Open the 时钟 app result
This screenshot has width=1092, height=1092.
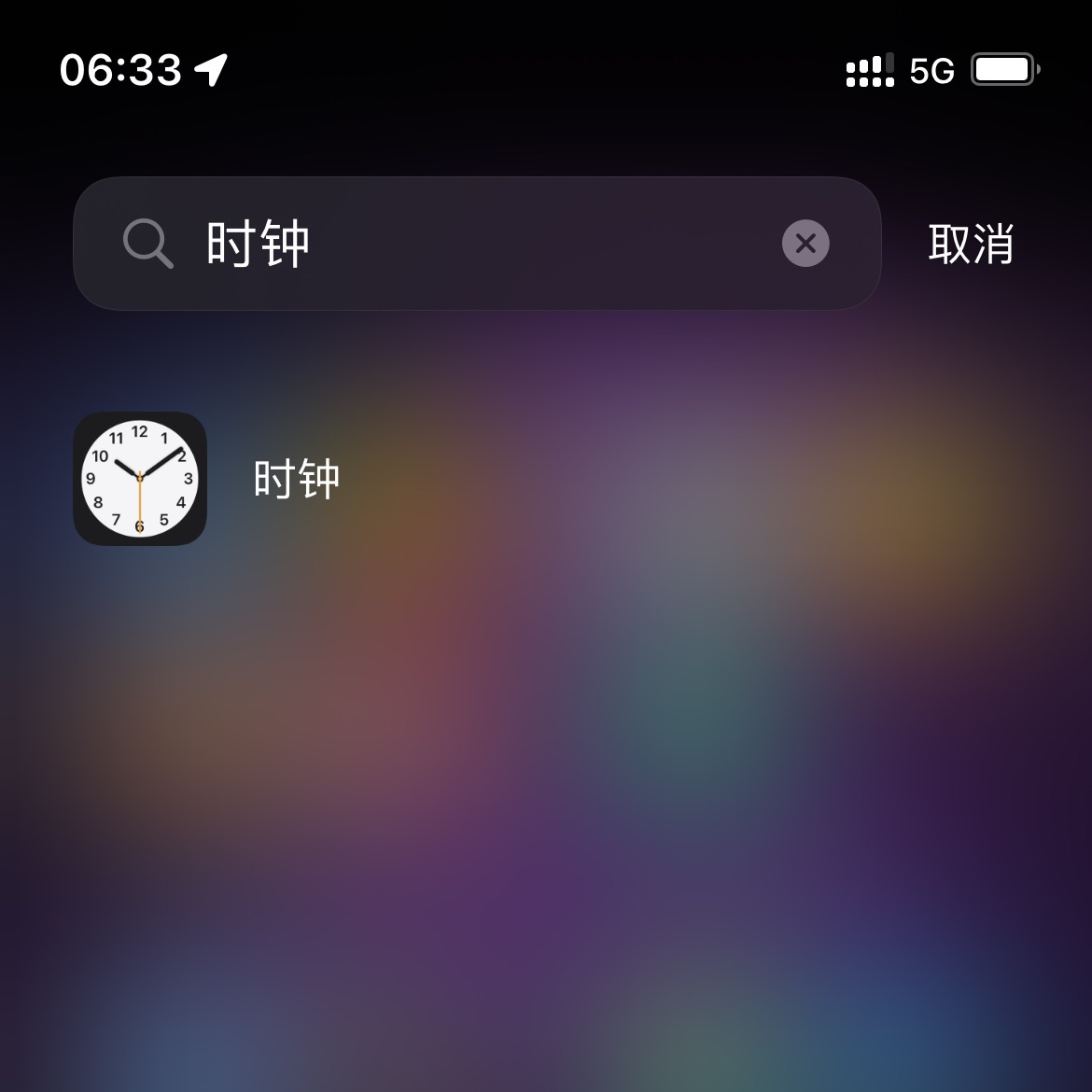coord(140,479)
